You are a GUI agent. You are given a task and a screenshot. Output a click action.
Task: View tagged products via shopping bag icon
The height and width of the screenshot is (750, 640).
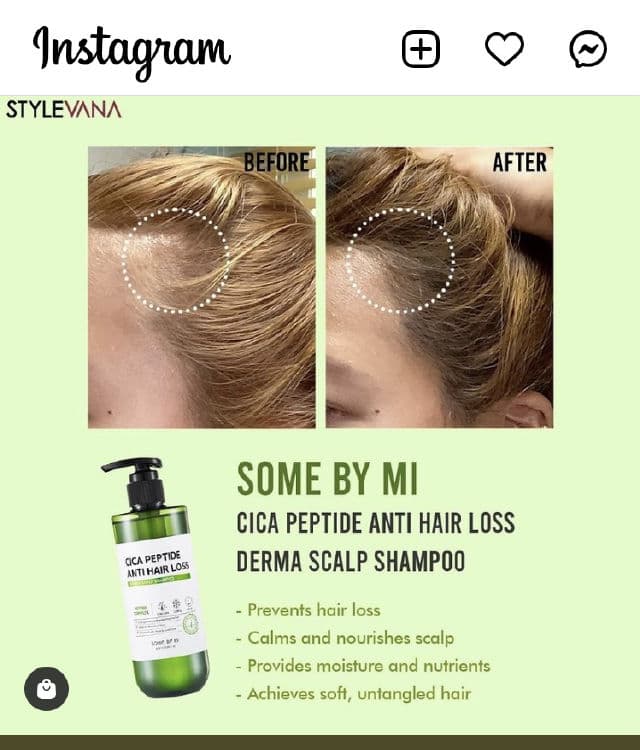click(46, 689)
